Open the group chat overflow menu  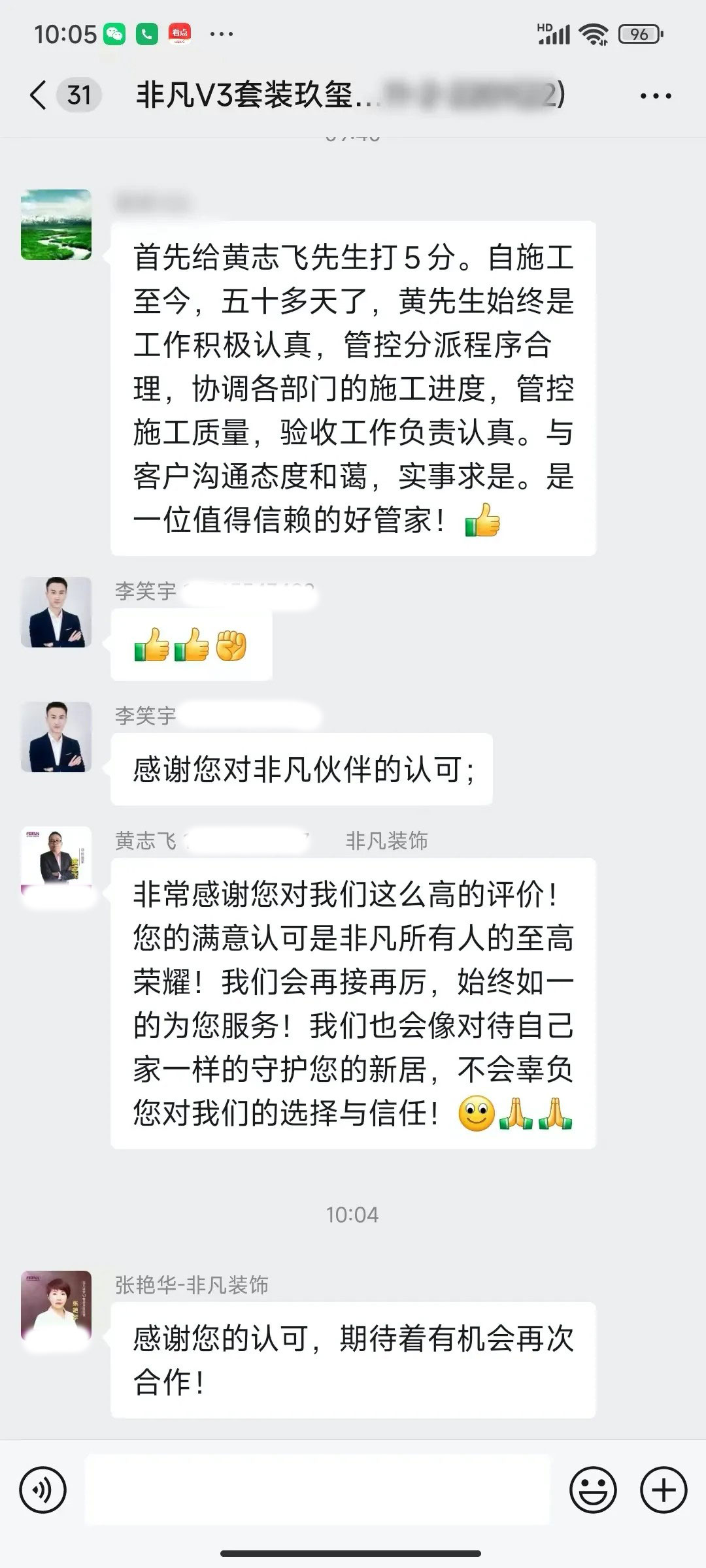655,96
